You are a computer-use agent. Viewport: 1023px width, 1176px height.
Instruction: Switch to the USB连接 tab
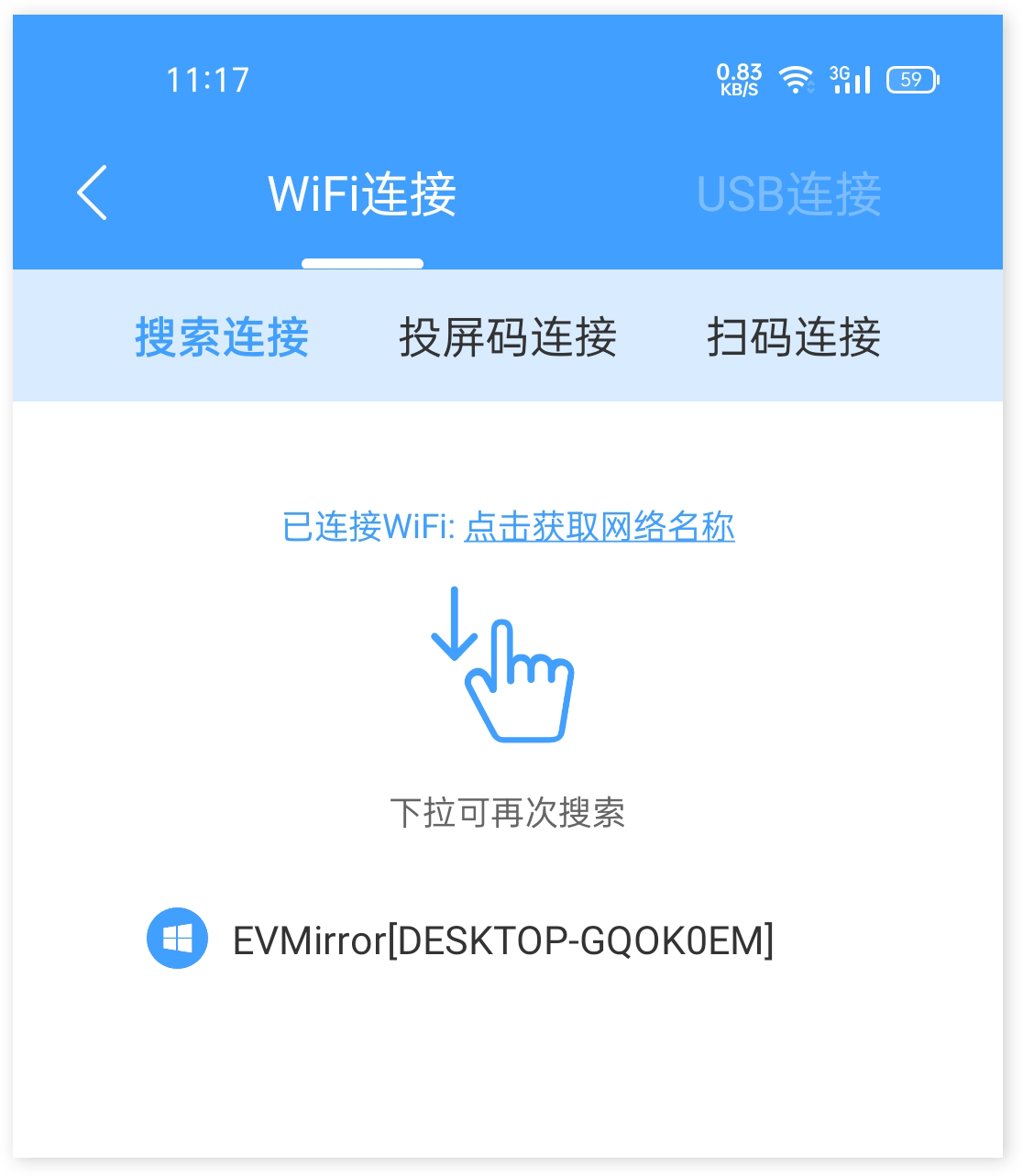point(788,194)
